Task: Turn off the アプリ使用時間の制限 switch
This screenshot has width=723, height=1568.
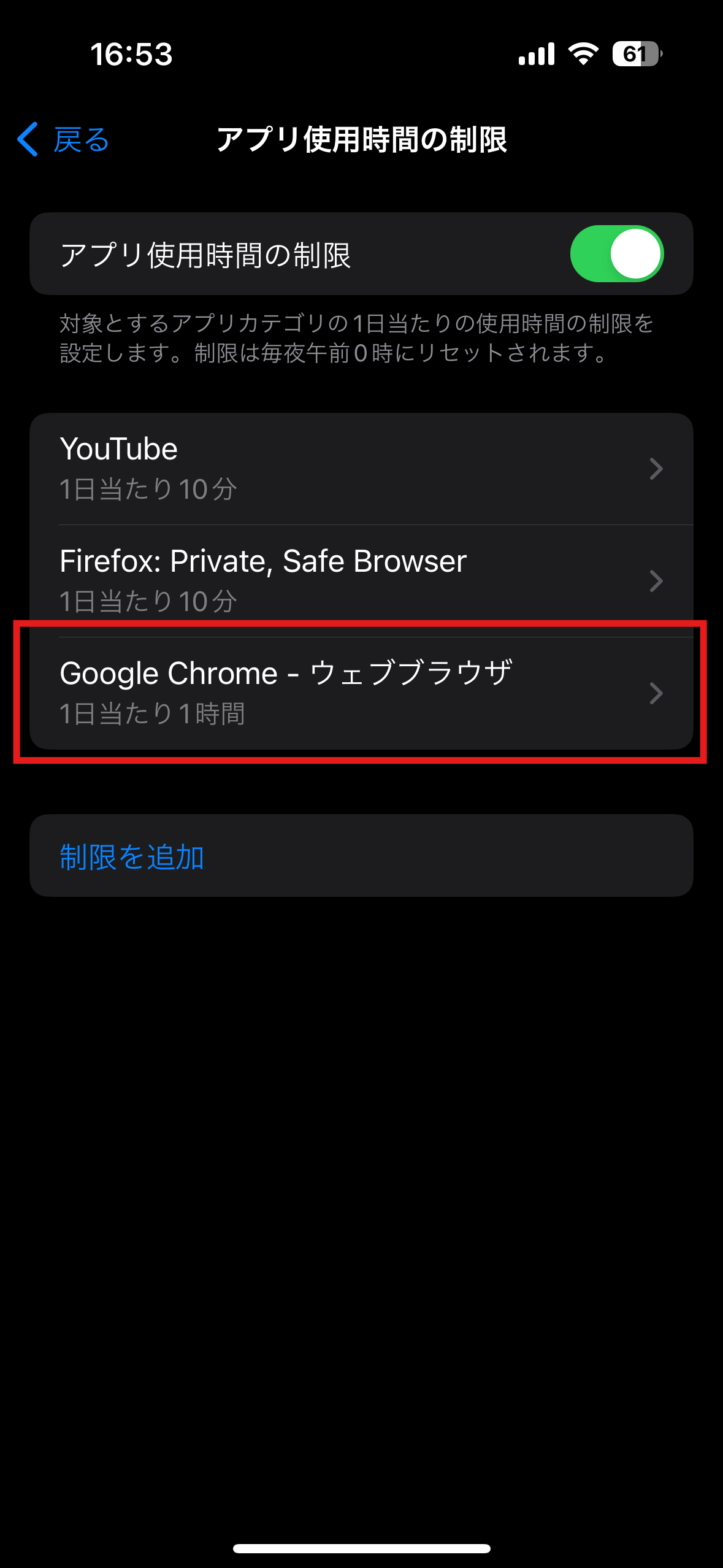Action: (x=616, y=254)
